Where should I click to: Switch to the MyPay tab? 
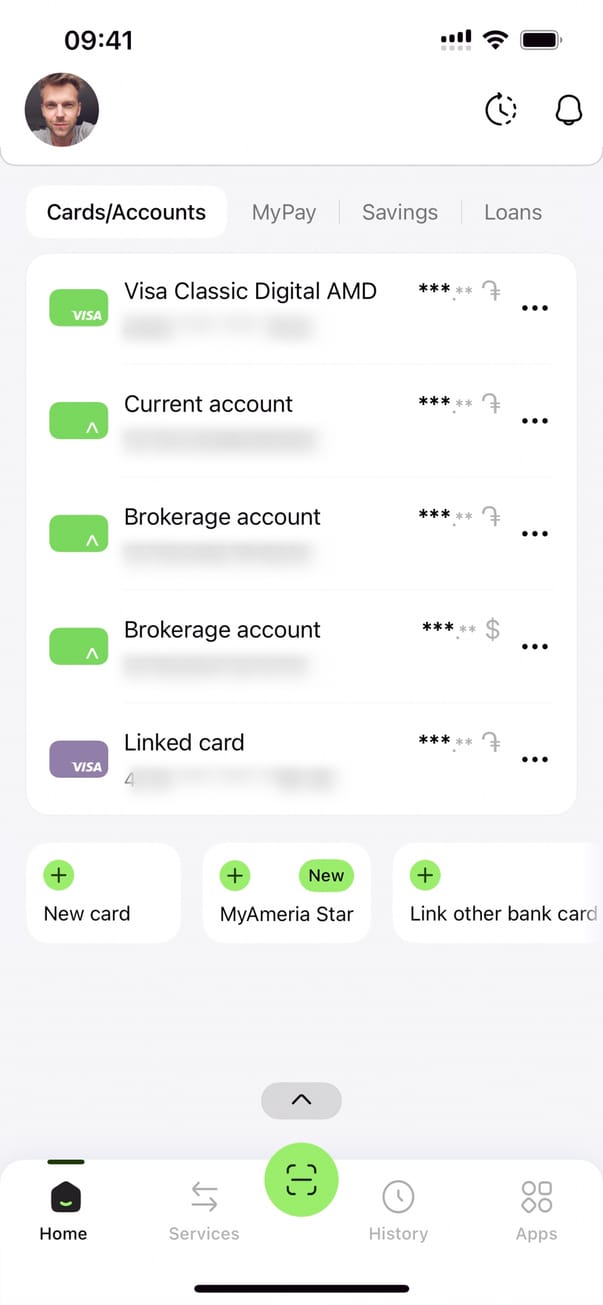click(x=284, y=212)
